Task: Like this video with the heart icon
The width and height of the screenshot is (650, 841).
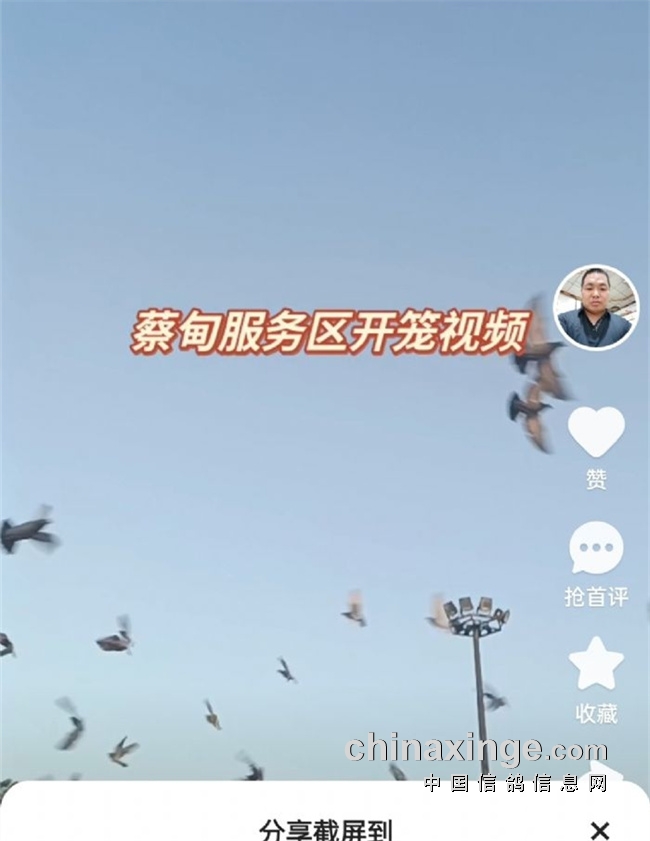Action: click(596, 433)
